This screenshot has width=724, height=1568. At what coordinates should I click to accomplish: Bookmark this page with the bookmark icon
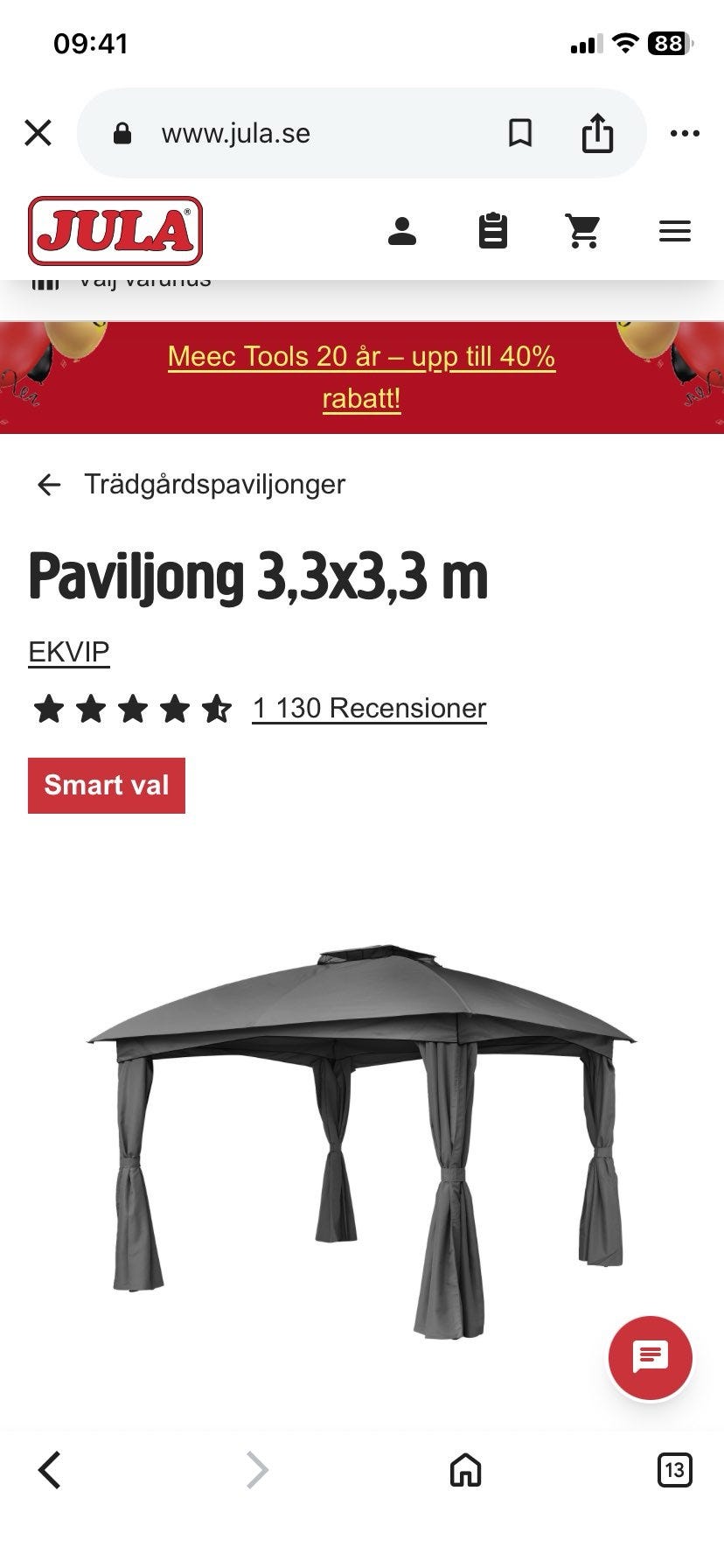[x=520, y=133]
